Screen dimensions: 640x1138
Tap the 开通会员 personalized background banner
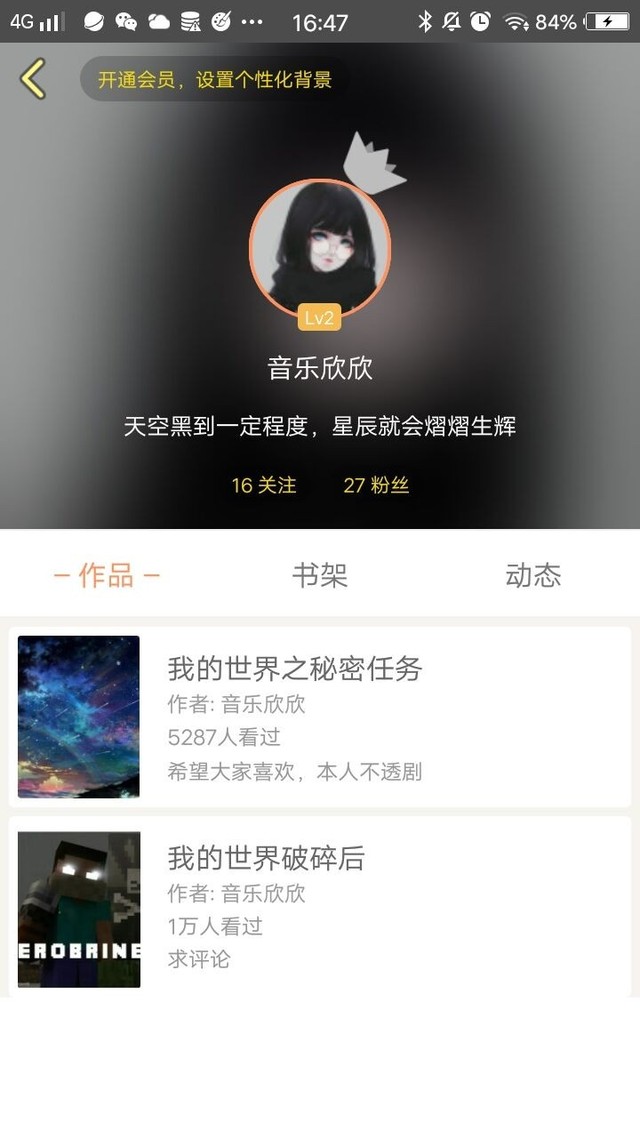[x=215, y=79]
